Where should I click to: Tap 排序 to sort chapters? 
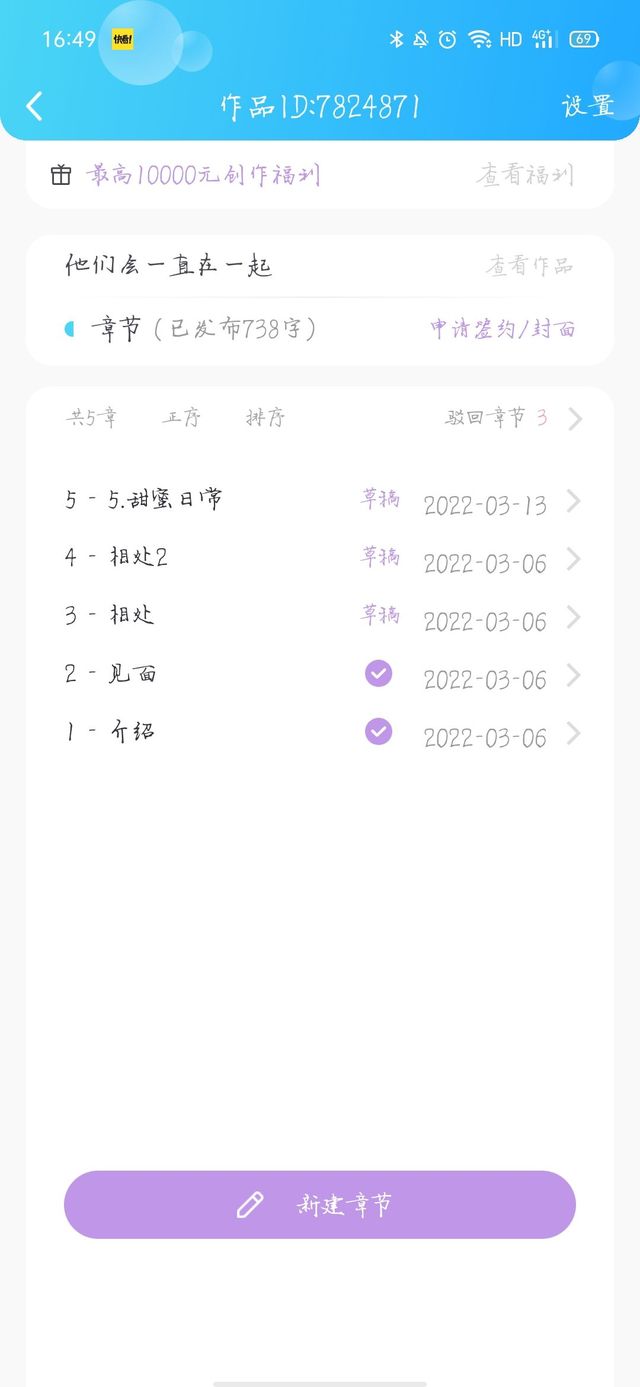click(x=266, y=418)
